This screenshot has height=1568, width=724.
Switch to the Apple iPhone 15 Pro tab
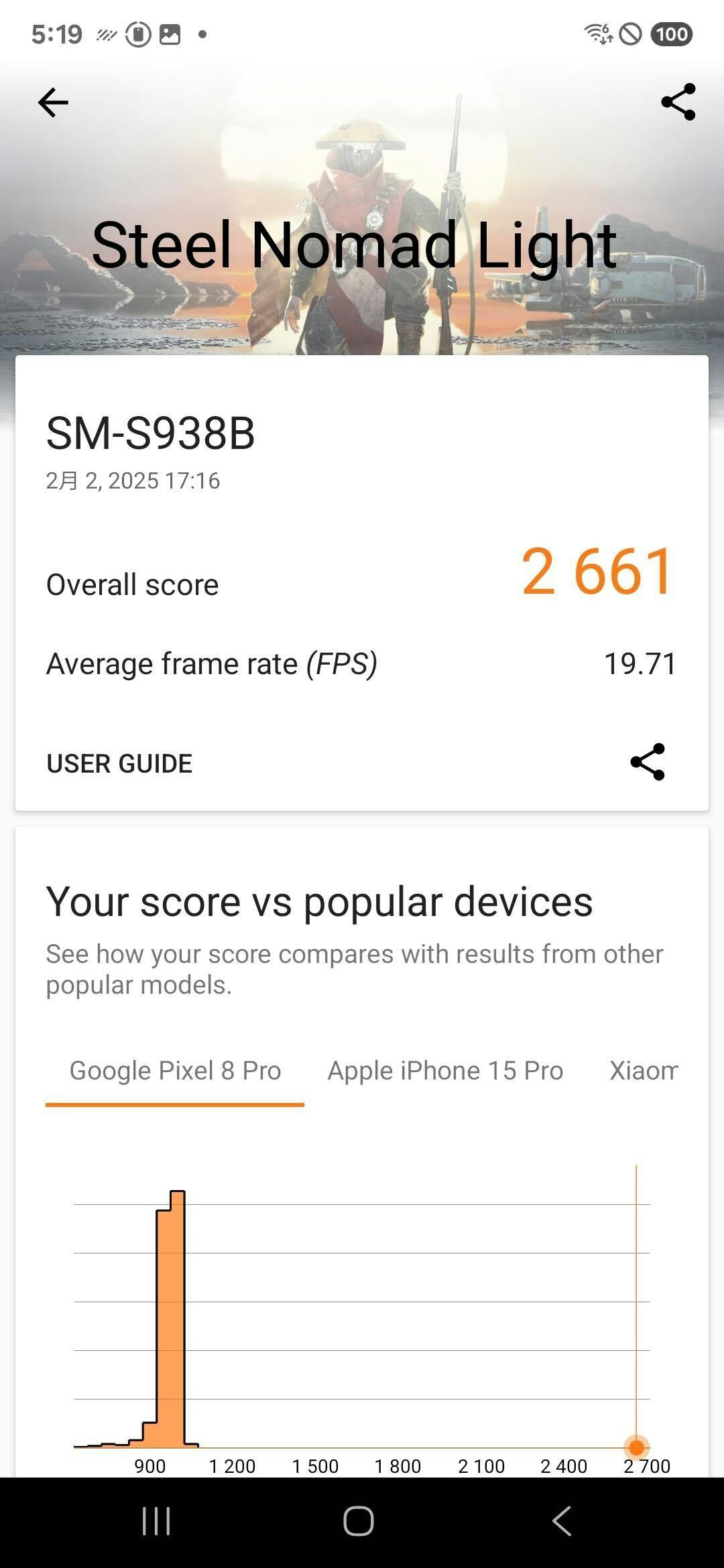click(445, 1071)
